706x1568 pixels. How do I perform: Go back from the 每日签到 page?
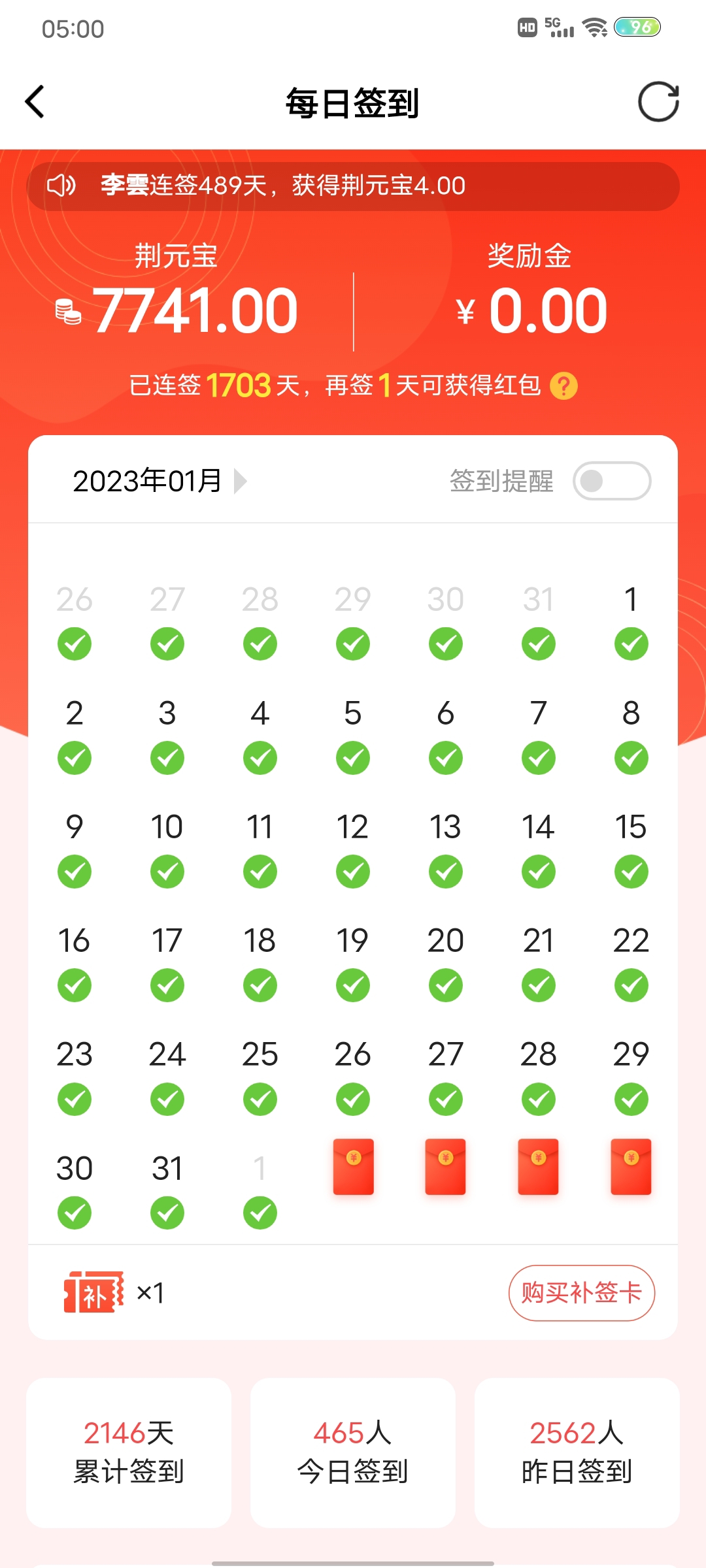coord(35,102)
